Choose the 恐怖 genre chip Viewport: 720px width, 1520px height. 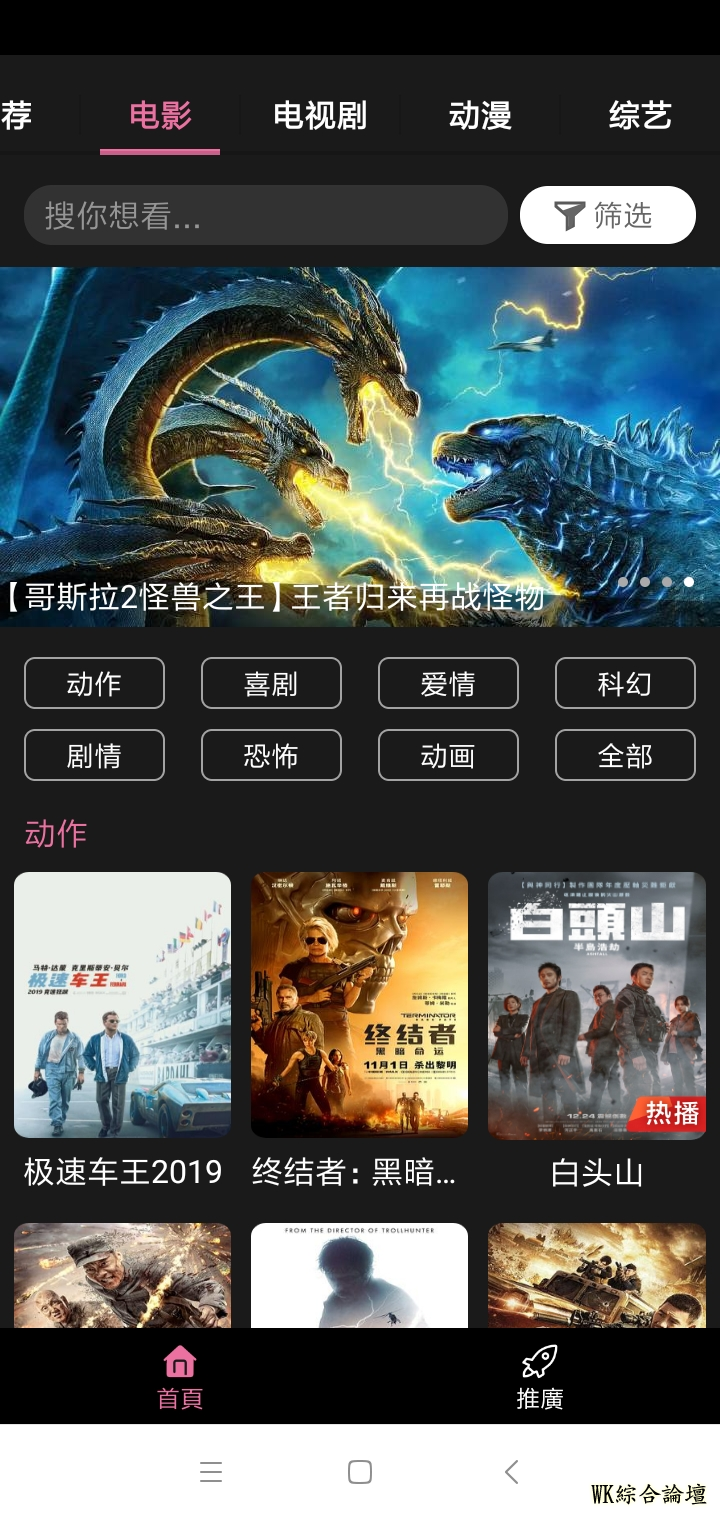[x=271, y=755]
